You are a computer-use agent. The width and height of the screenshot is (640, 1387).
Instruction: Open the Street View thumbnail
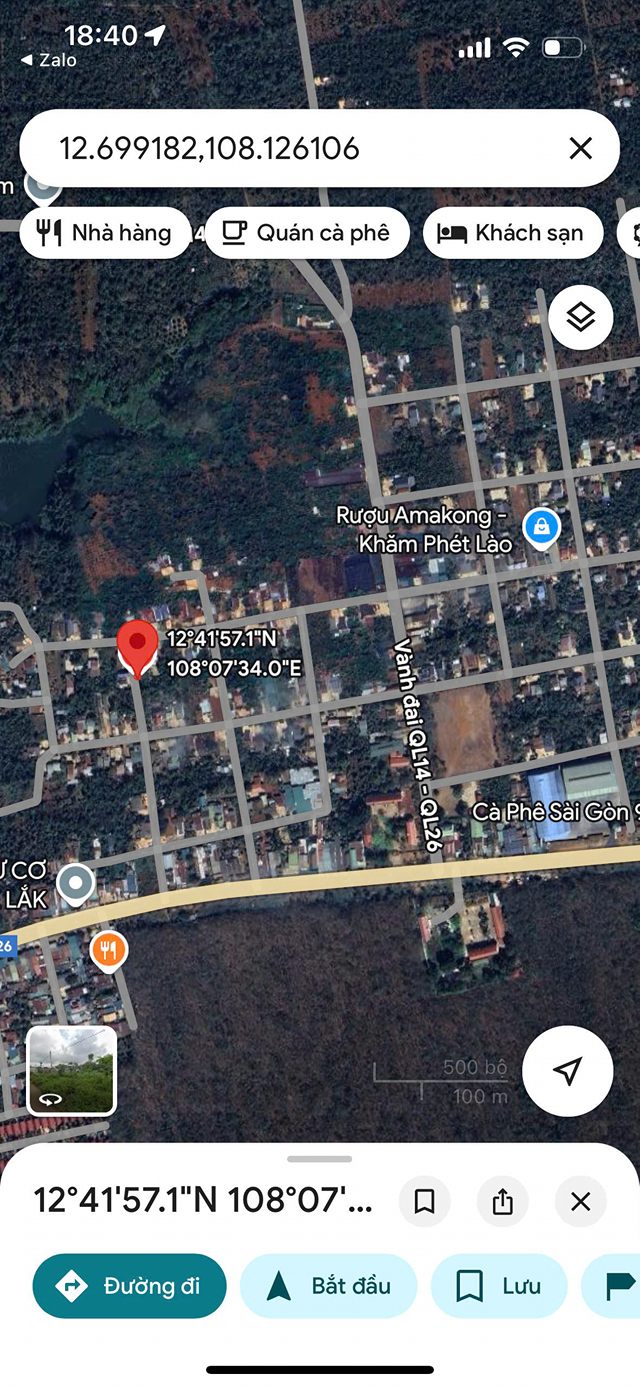(71, 1070)
